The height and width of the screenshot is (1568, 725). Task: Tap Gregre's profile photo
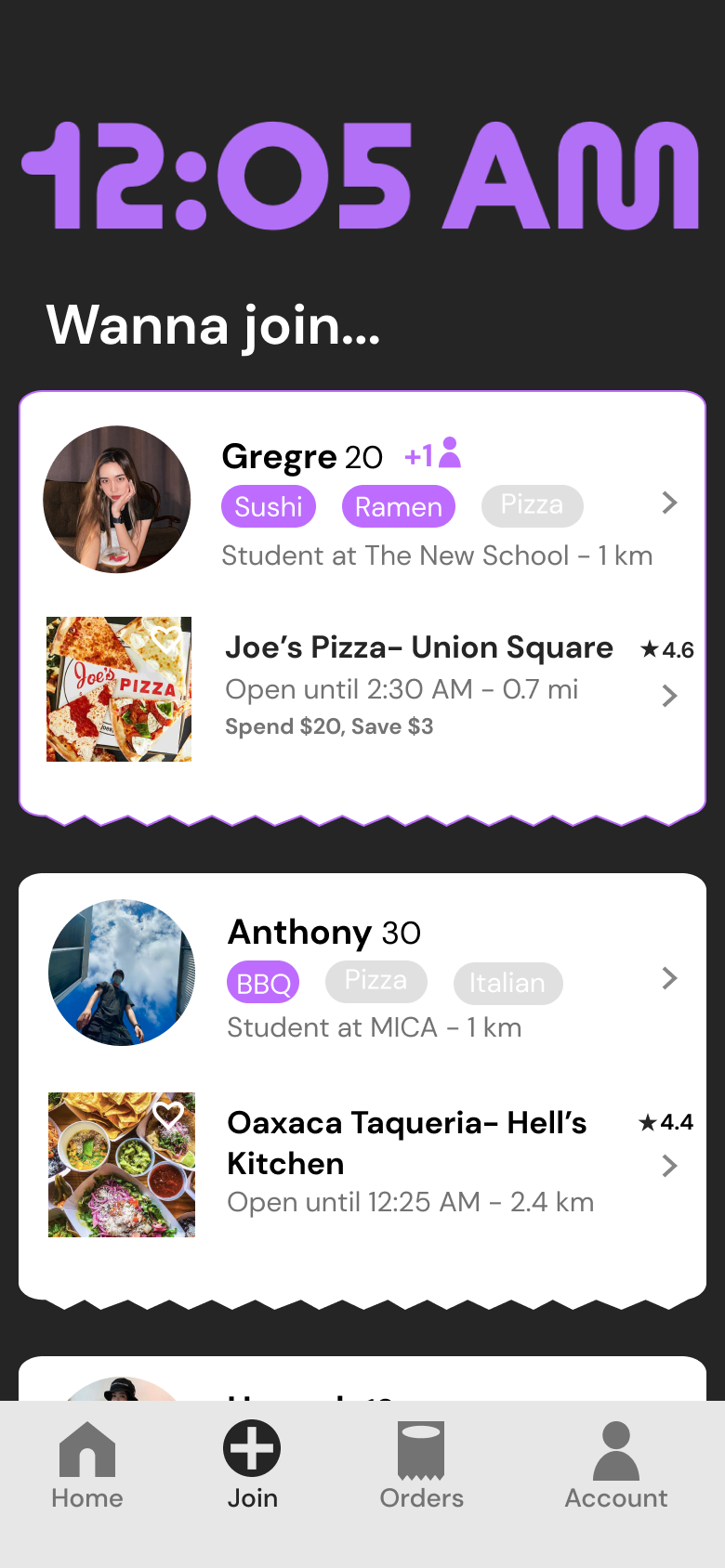pyautogui.click(x=117, y=500)
